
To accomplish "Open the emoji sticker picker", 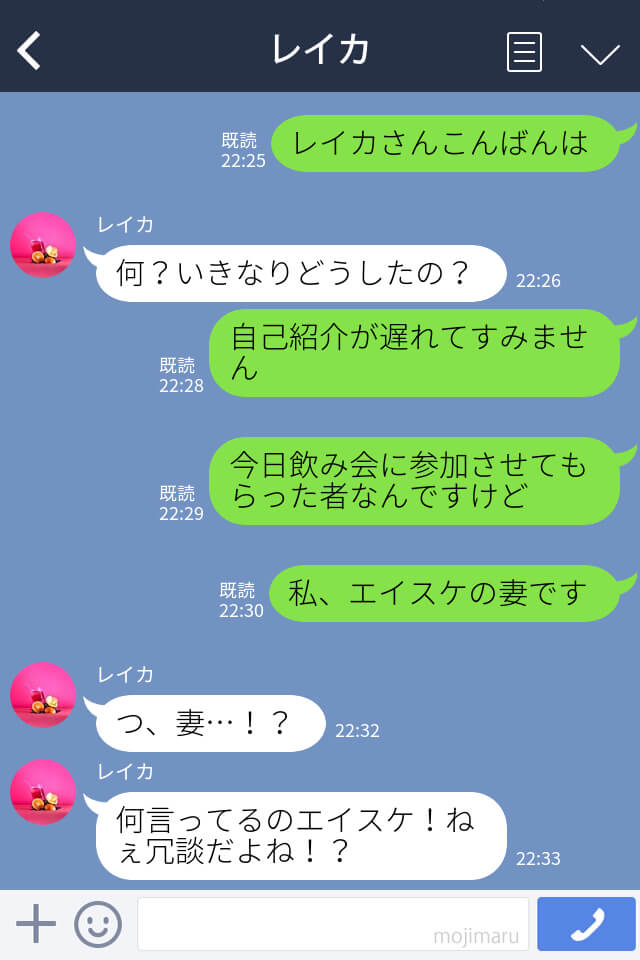I will click(98, 924).
